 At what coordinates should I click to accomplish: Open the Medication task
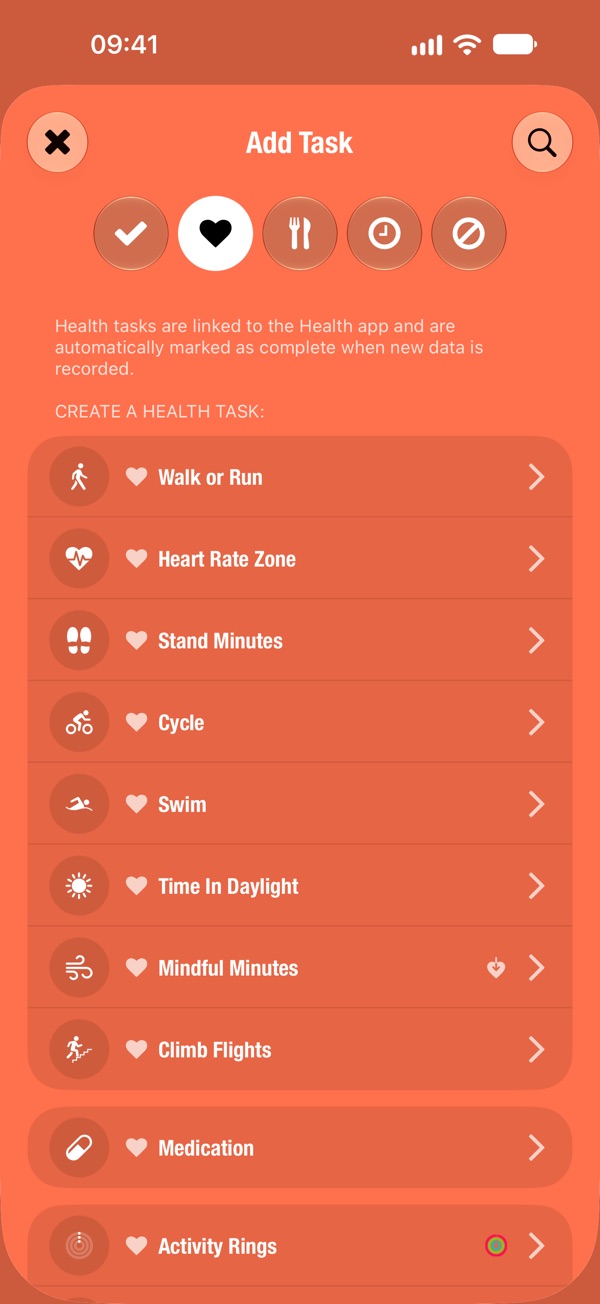[x=300, y=1148]
